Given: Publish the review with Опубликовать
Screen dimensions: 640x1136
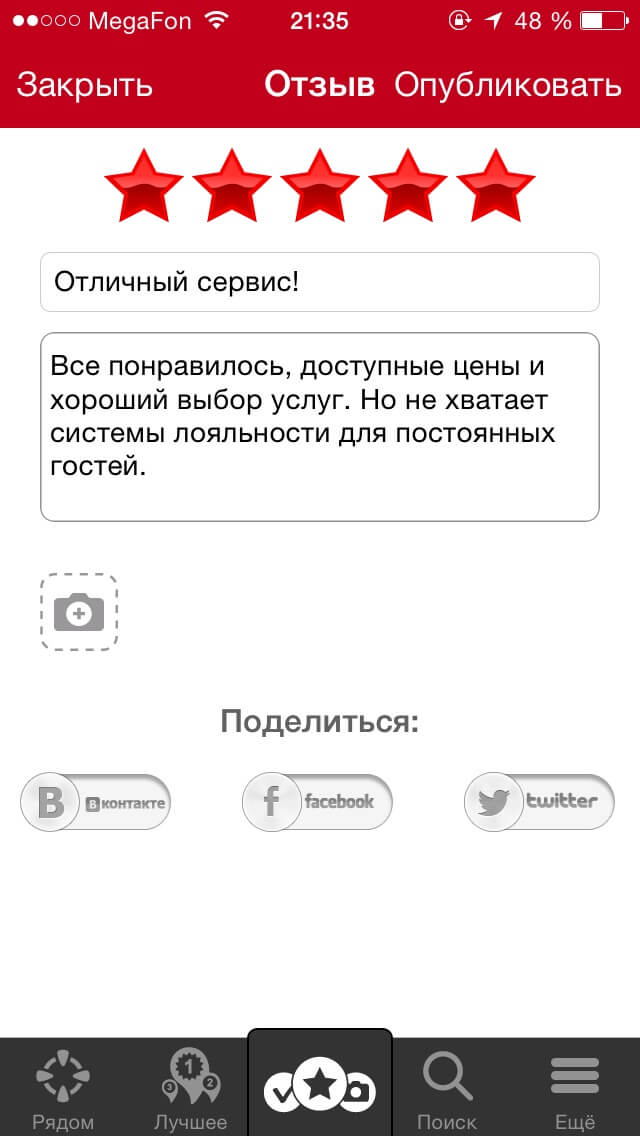Looking at the screenshot, I should pyautogui.click(x=508, y=85).
